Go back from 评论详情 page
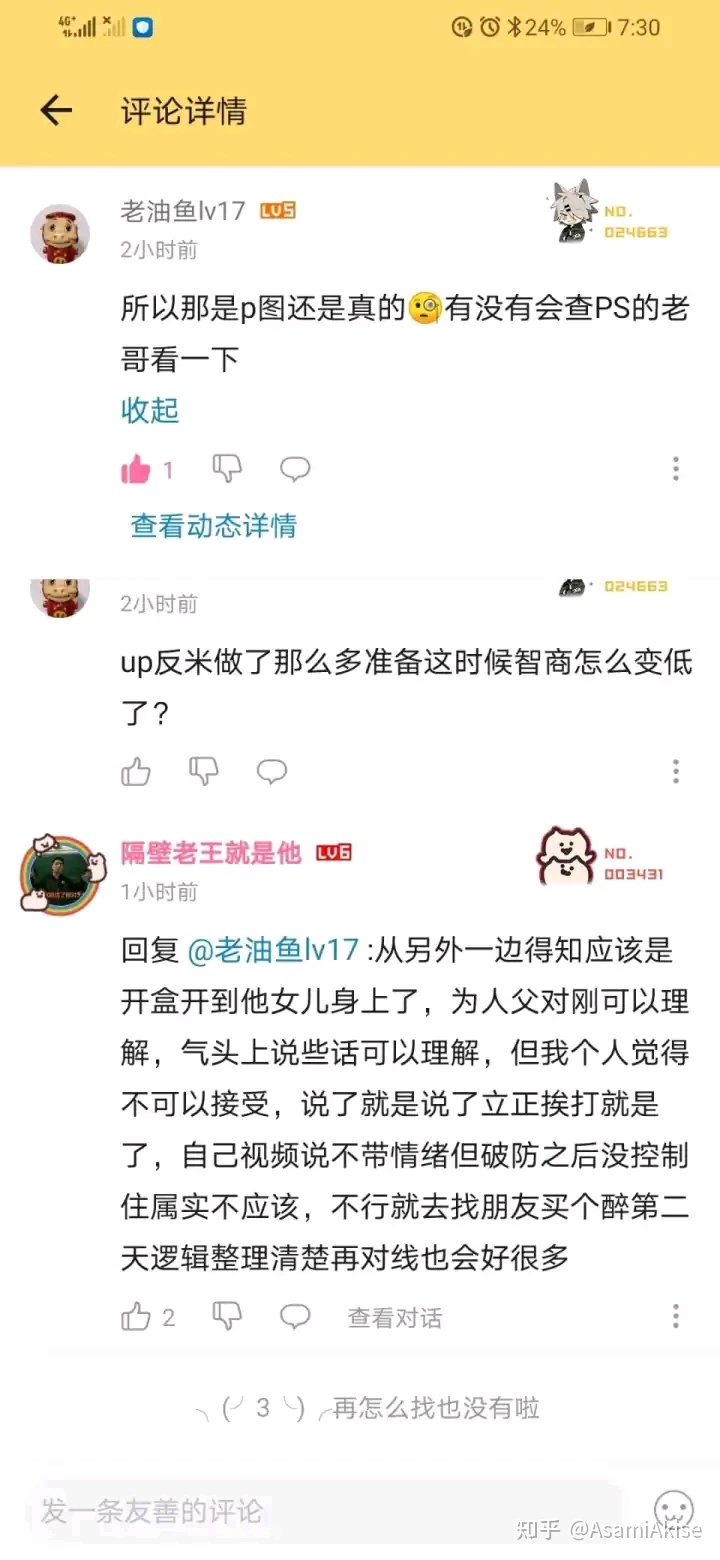The height and width of the screenshot is (1560, 720). pyautogui.click(x=56, y=111)
